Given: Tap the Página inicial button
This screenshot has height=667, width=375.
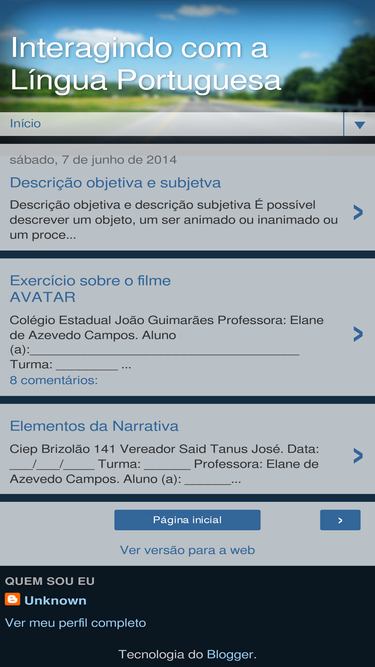Looking at the screenshot, I should click(187, 520).
